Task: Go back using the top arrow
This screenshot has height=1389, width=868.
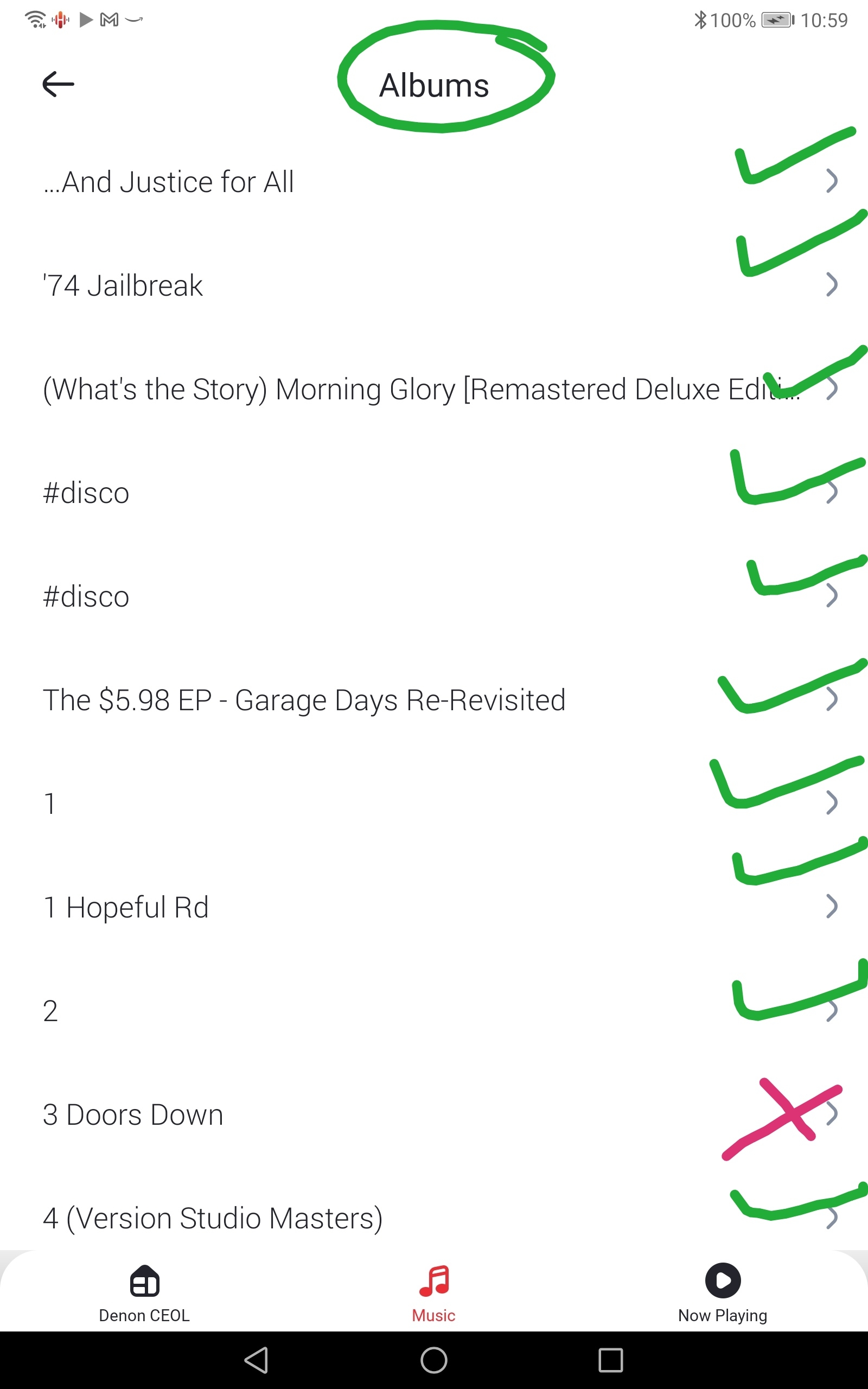Action: (59, 85)
